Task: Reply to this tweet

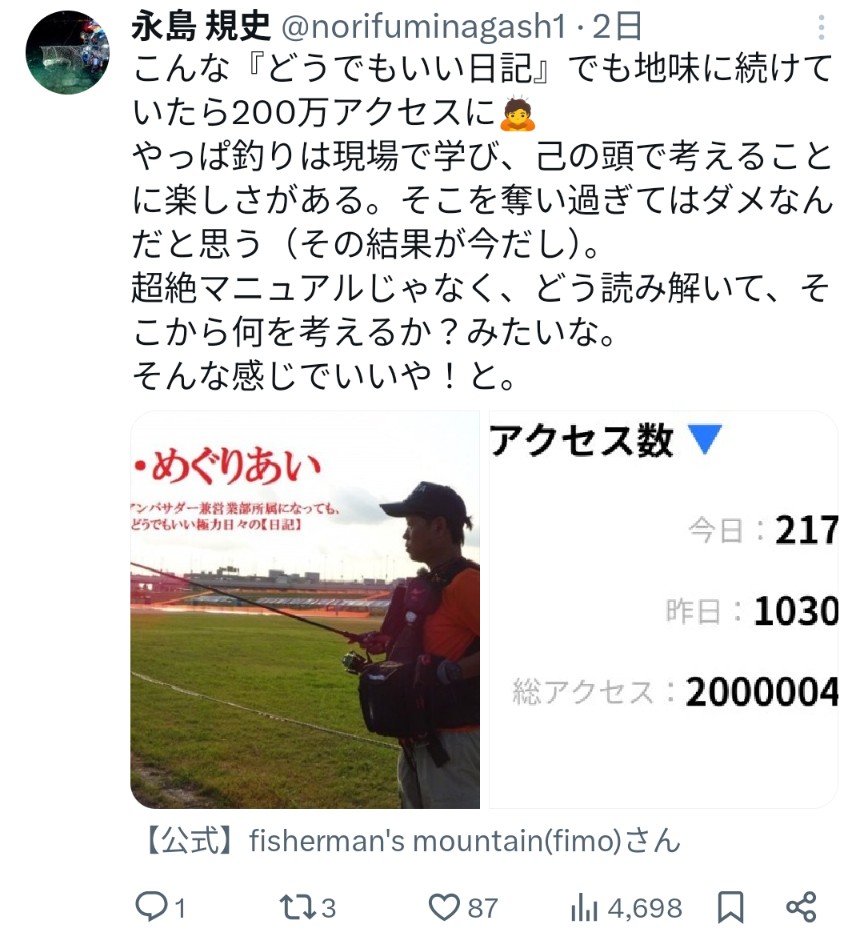Action: click(x=150, y=906)
